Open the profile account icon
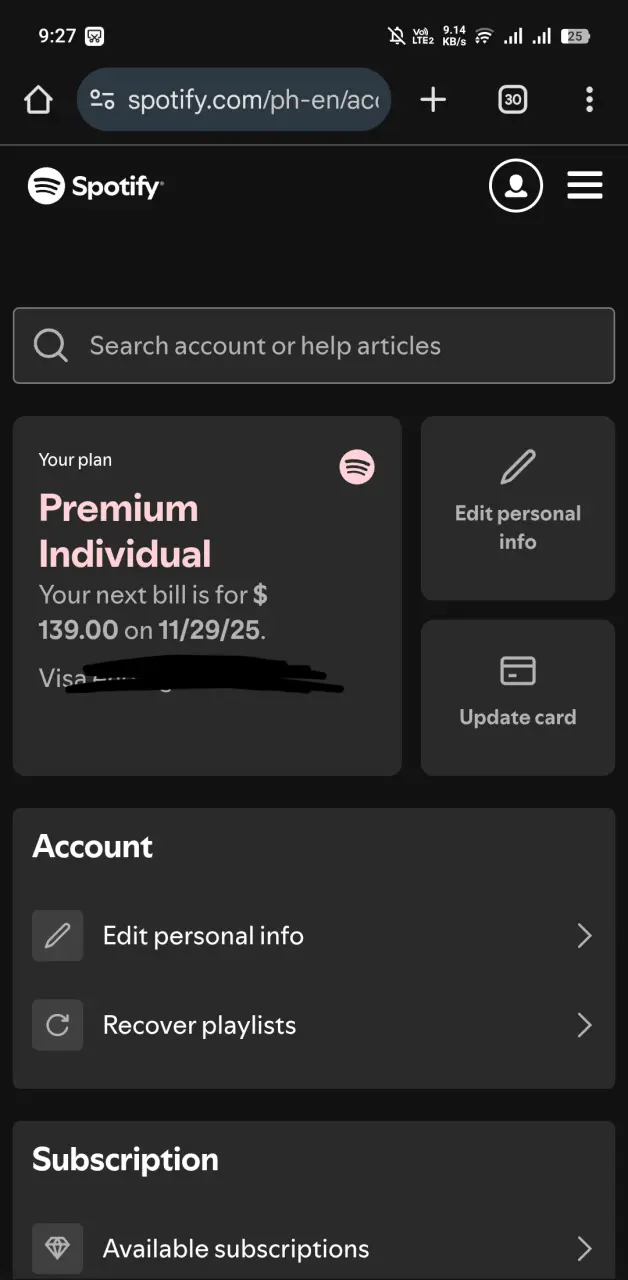The image size is (628, 1280). pos(516,186)
